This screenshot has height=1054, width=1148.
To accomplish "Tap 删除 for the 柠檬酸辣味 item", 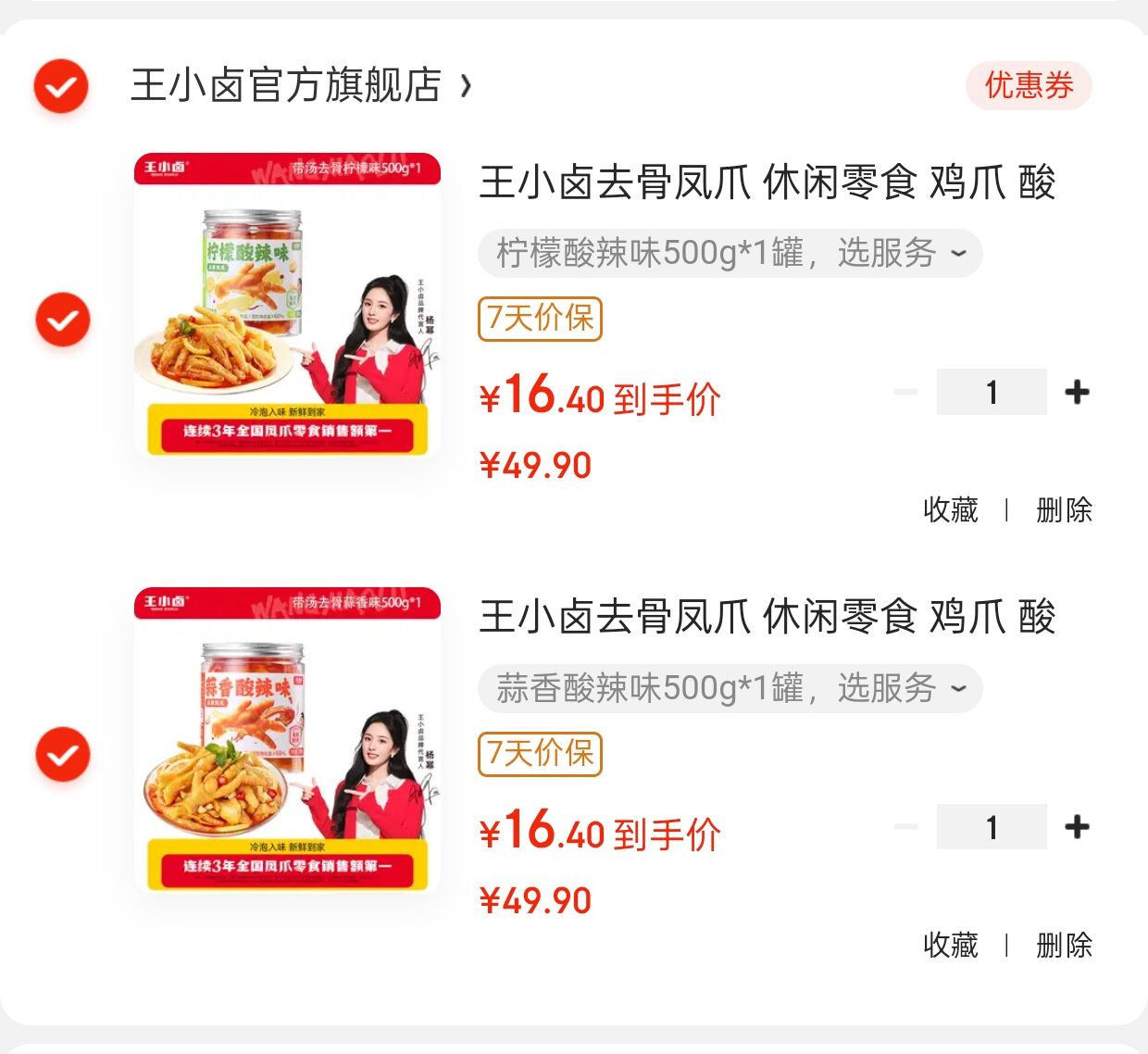I will (1064, 509).
